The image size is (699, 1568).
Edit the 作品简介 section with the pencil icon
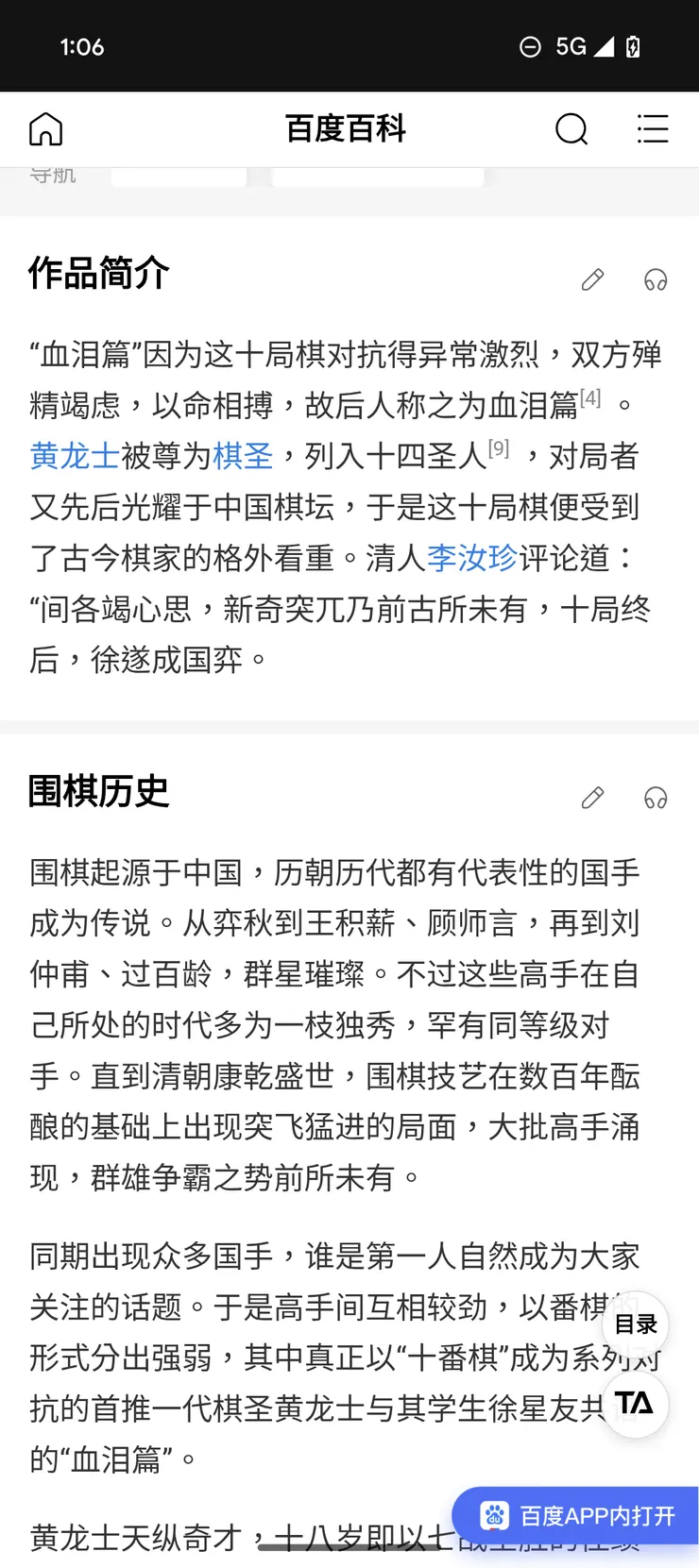coord(592,280)
